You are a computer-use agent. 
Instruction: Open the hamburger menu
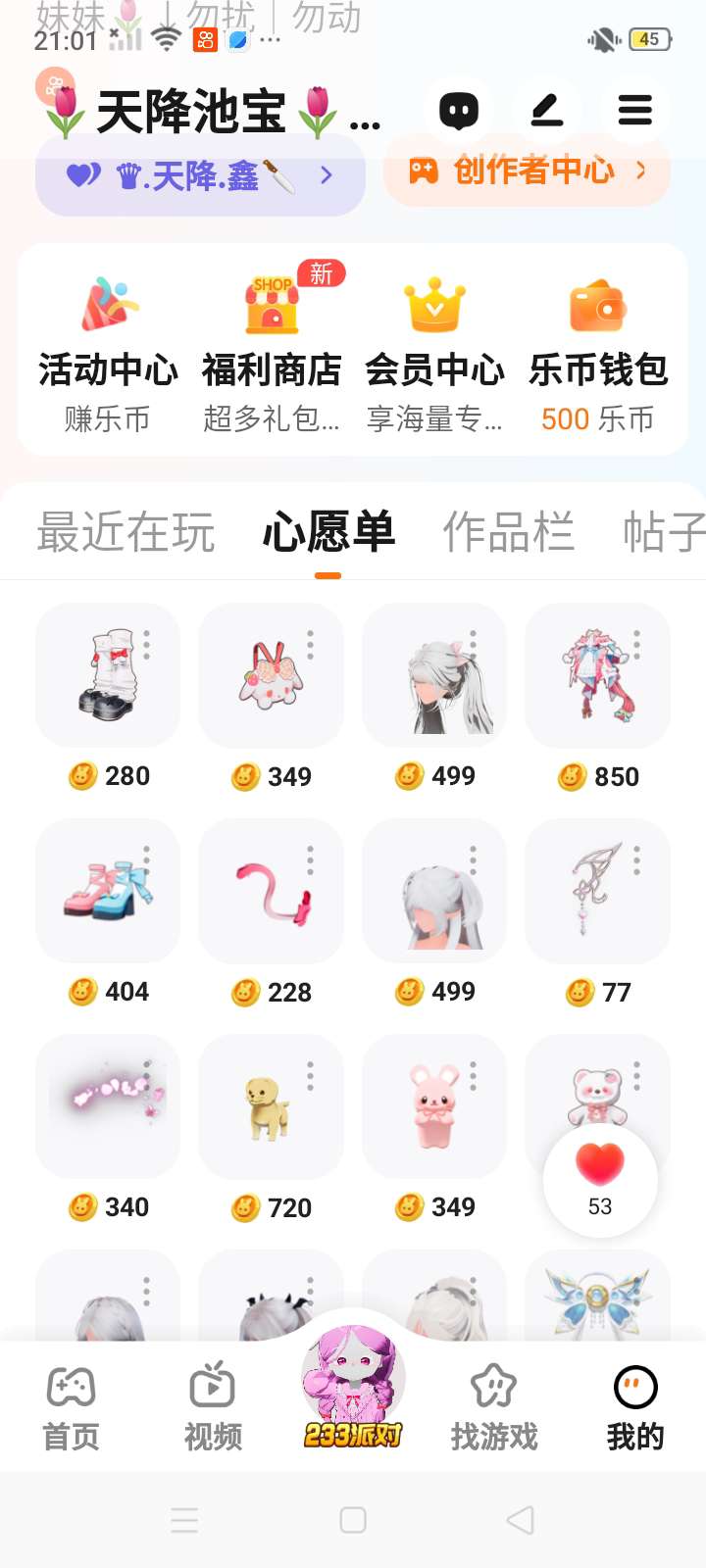[x=634, y=111]
